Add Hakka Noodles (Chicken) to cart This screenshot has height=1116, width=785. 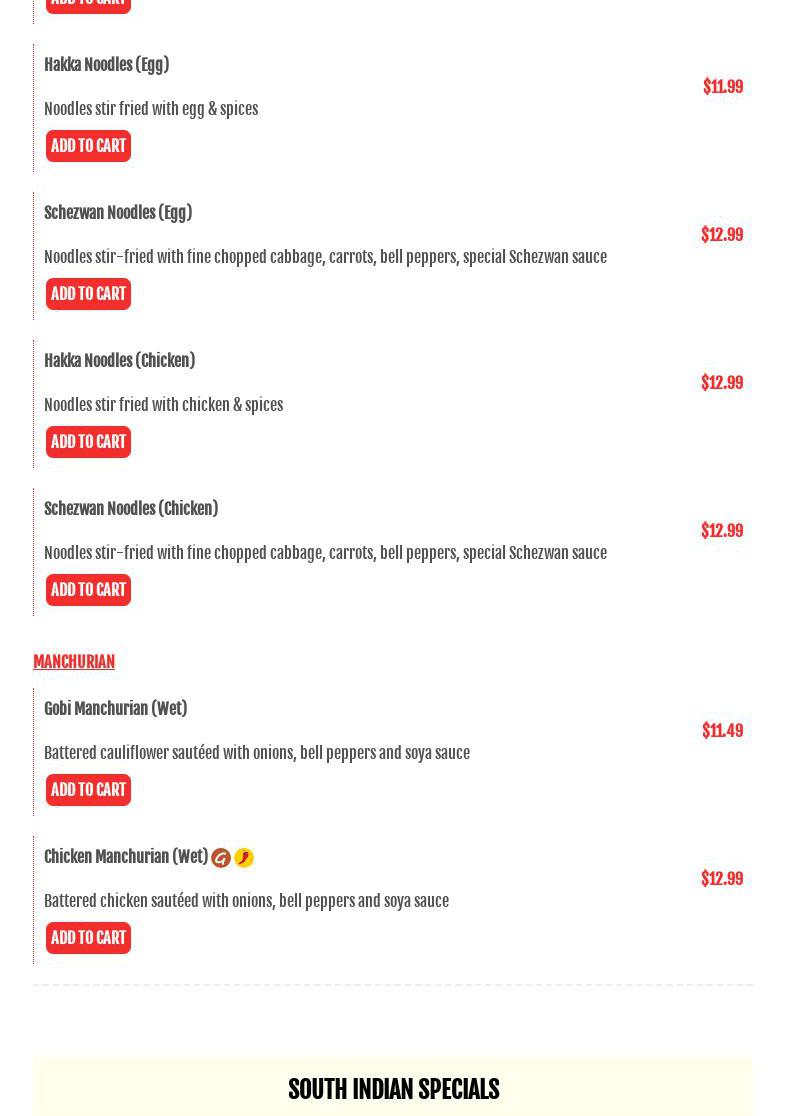pos(88,442)
